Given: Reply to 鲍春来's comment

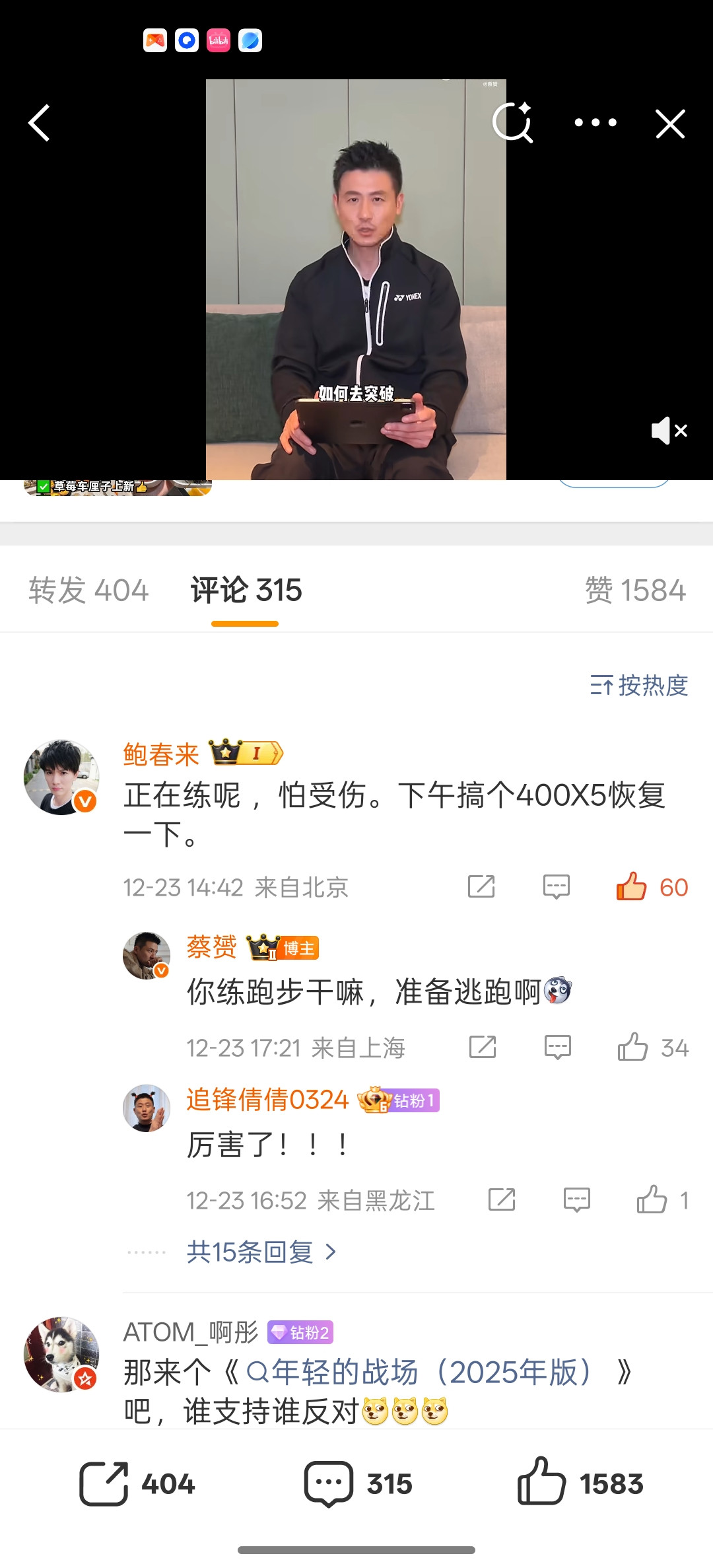Looking at the screenshot, I should pyautogui.click(x=556, y=886).
